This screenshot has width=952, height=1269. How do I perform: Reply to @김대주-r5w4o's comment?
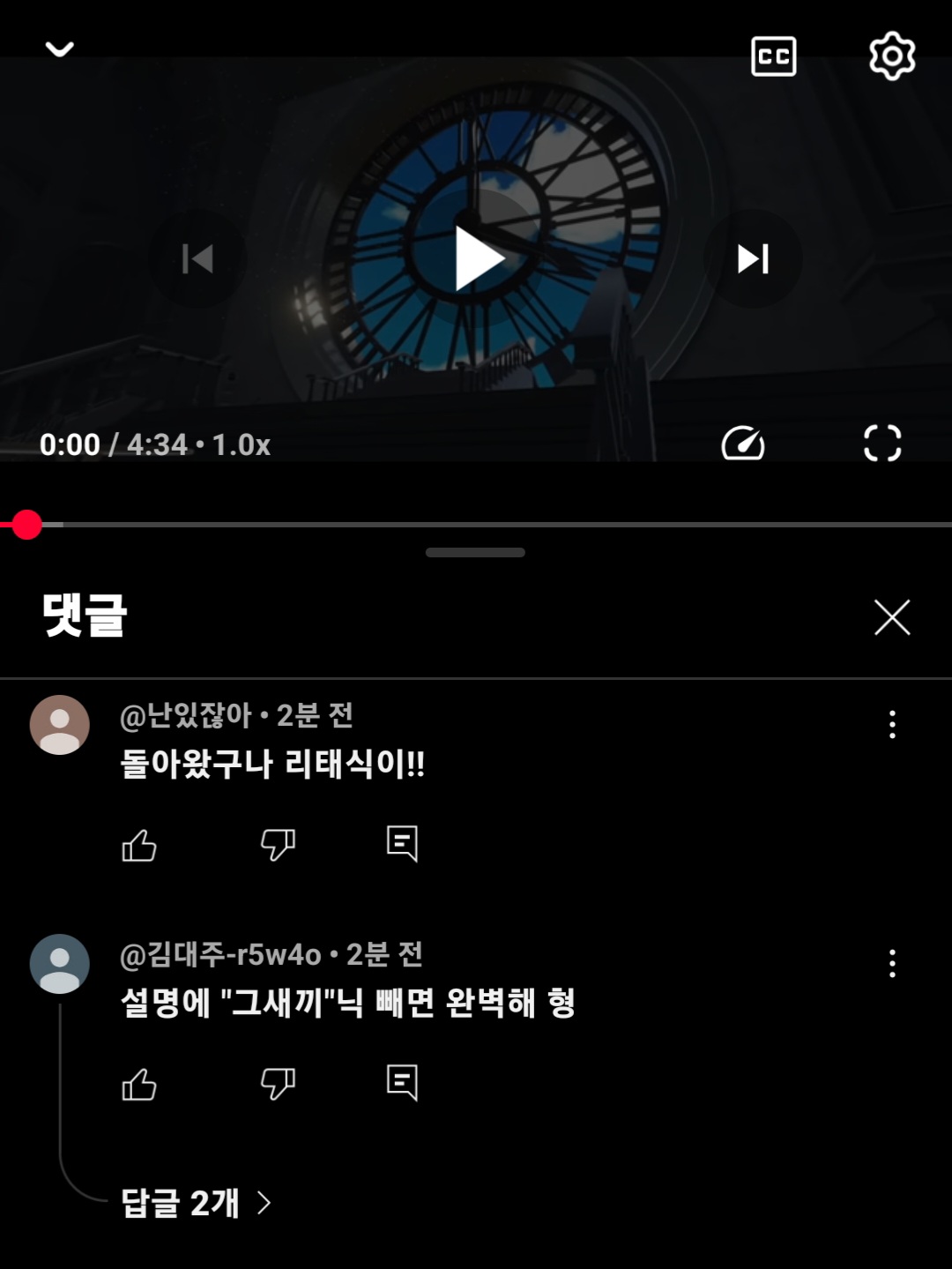(x=402, y=1084)
